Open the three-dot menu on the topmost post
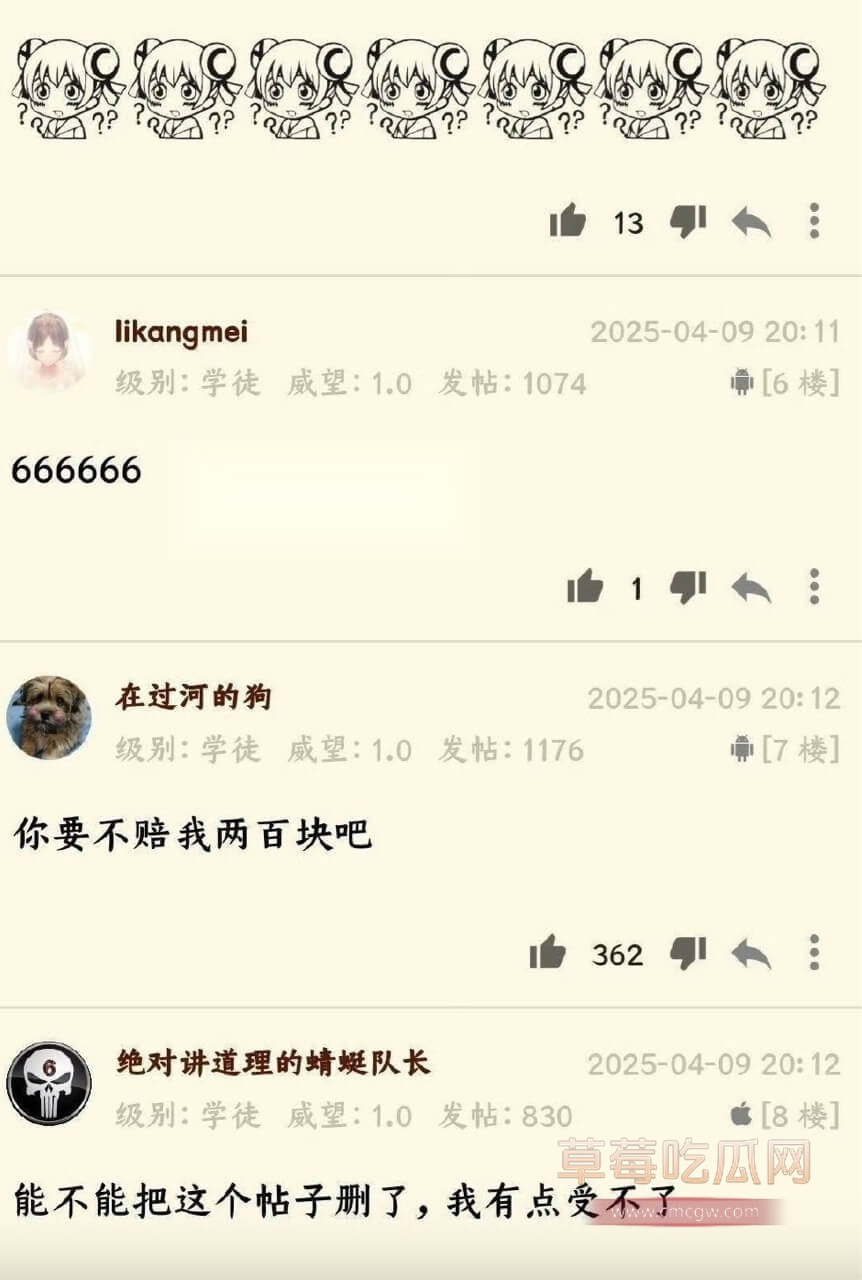 pyautogui.click(x=812, y=221)
